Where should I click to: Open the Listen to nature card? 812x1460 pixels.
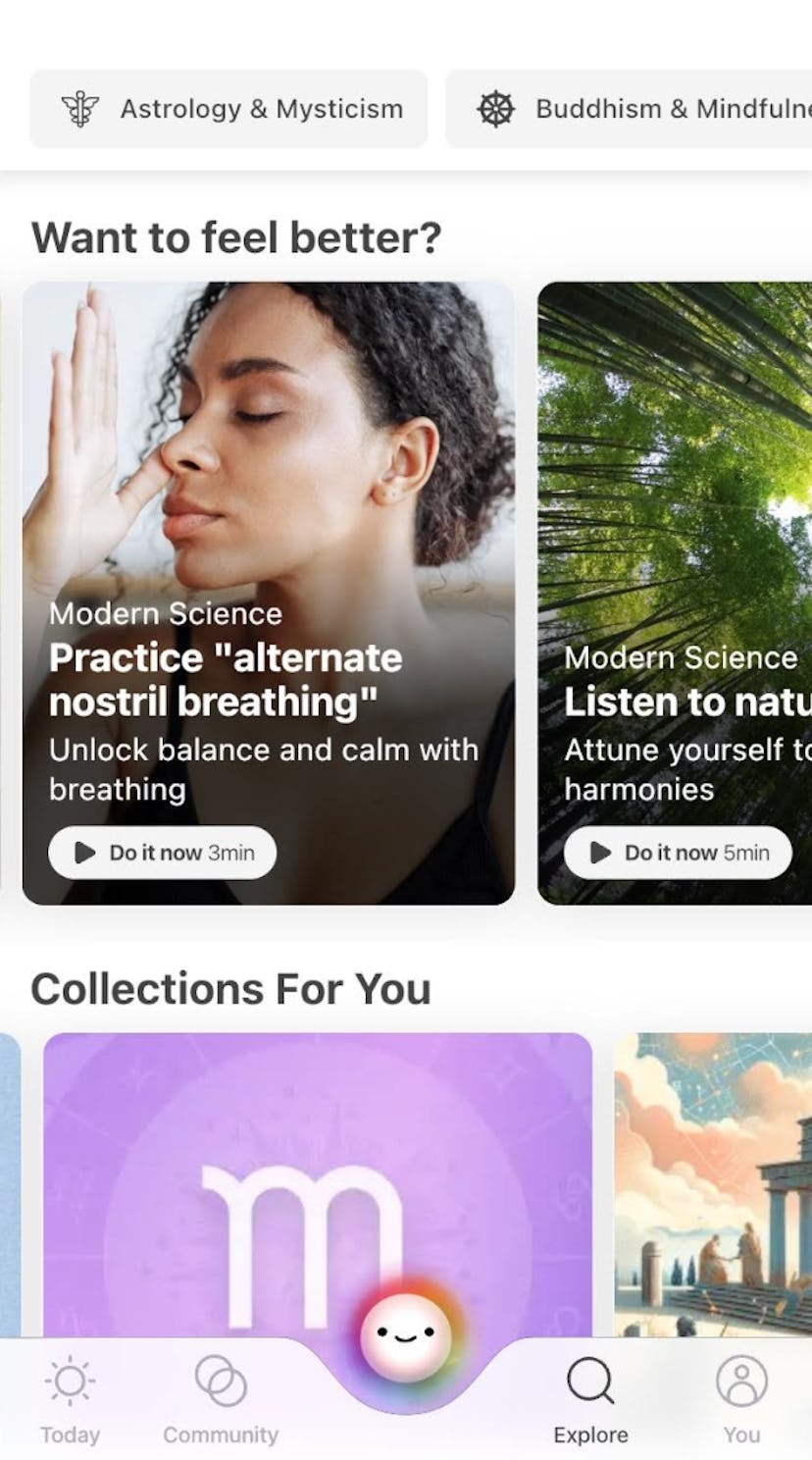click(x=677, y=491)
